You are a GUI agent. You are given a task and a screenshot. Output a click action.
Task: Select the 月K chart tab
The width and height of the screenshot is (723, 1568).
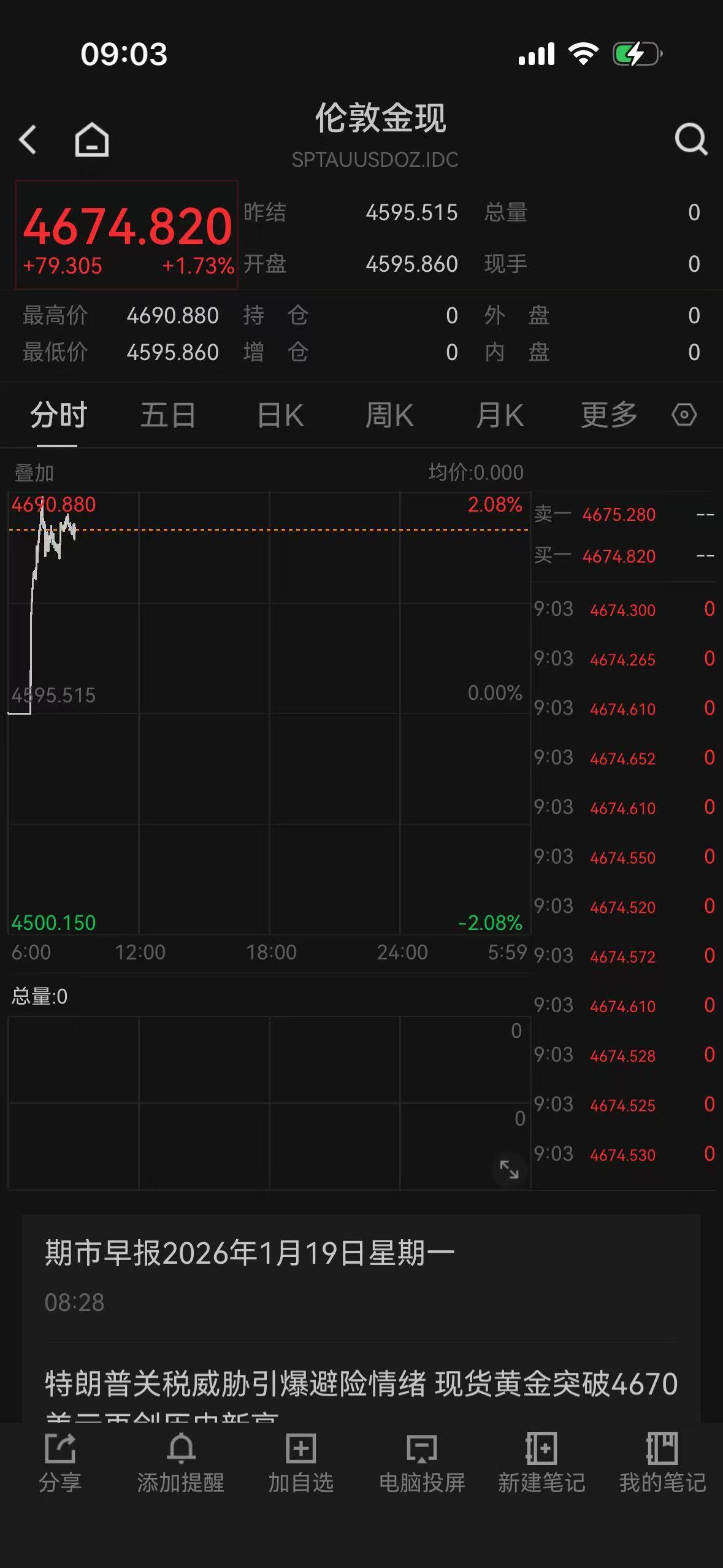click(x=500, y=415)
